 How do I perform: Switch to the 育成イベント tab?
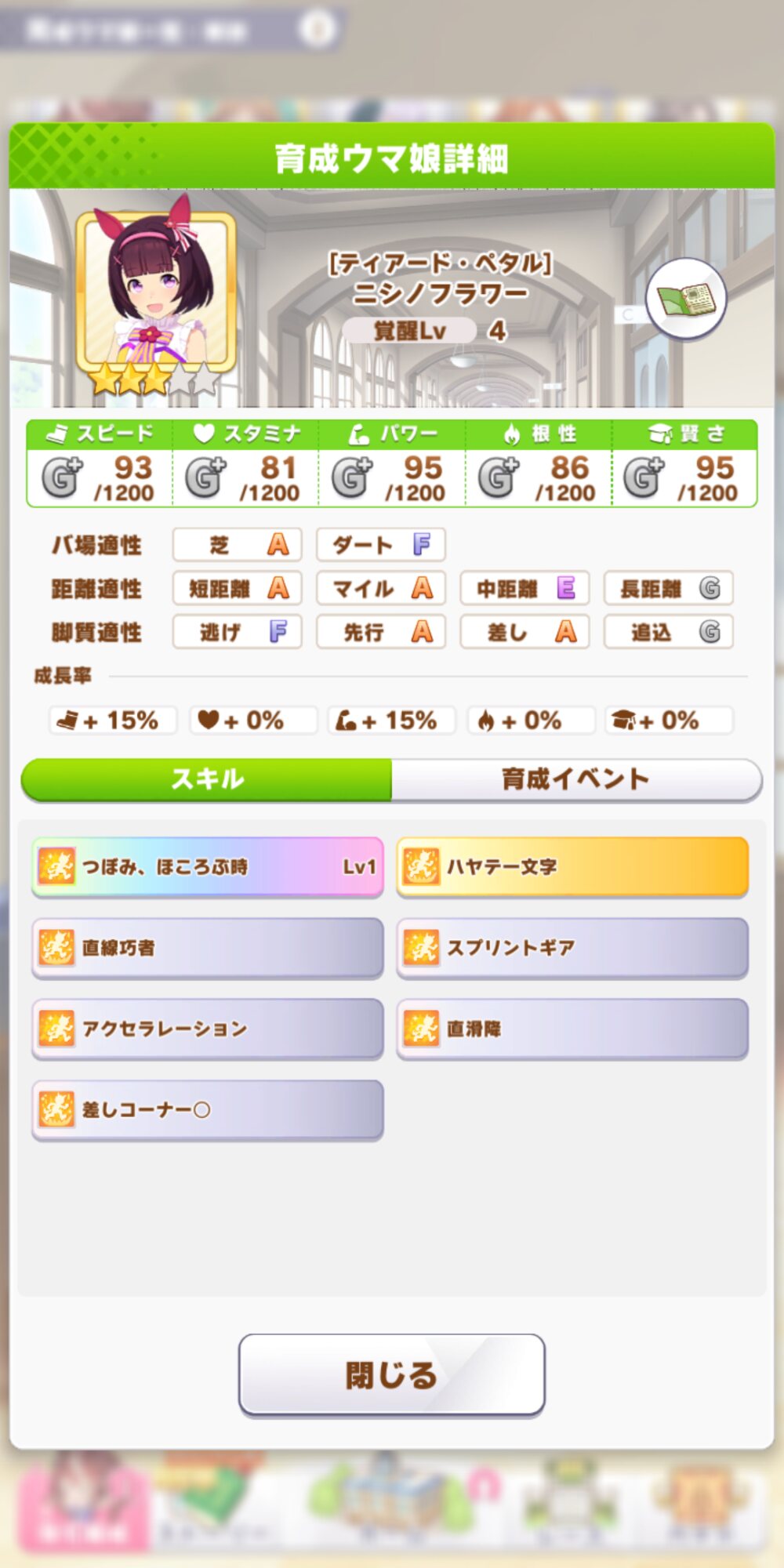(x=576, y=779)
